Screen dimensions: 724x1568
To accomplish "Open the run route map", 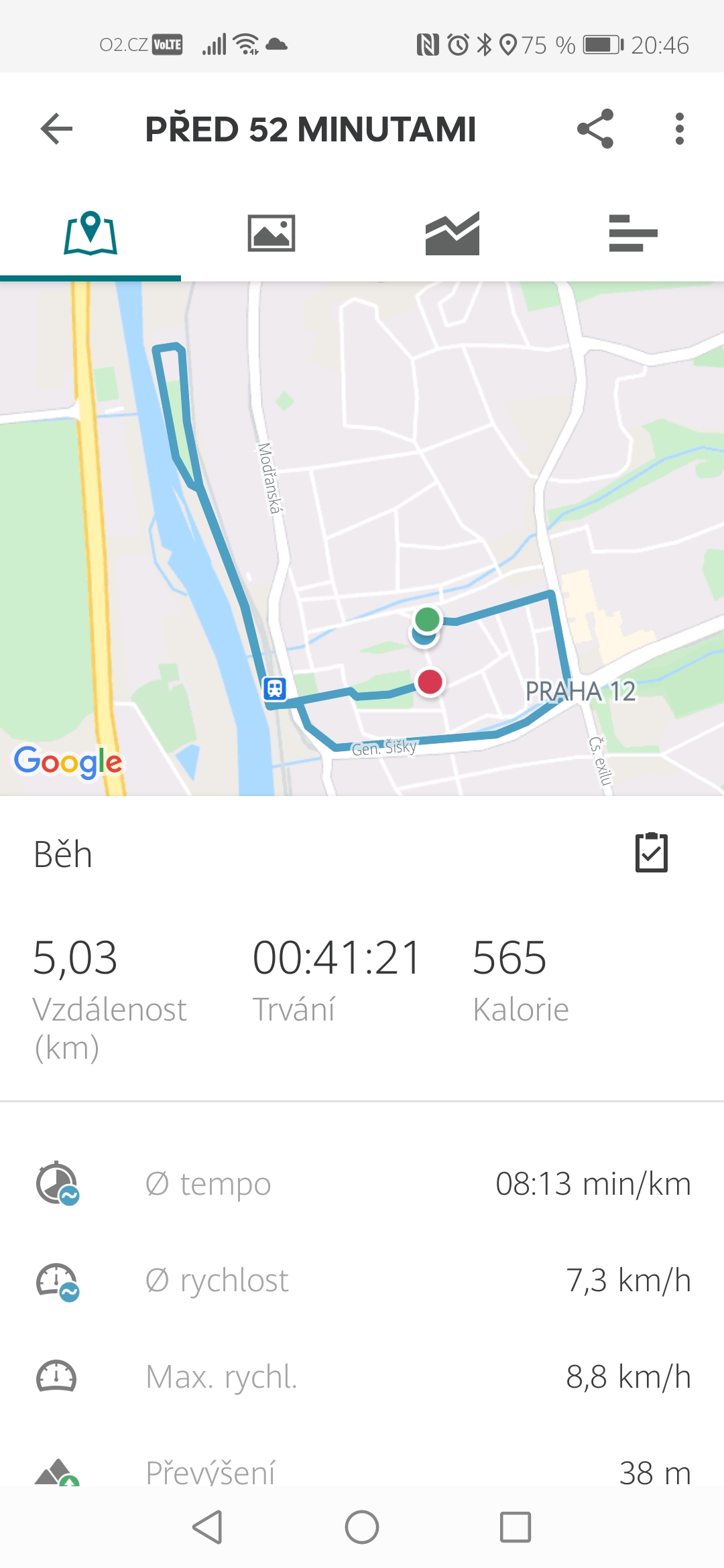I will point(362,539).
